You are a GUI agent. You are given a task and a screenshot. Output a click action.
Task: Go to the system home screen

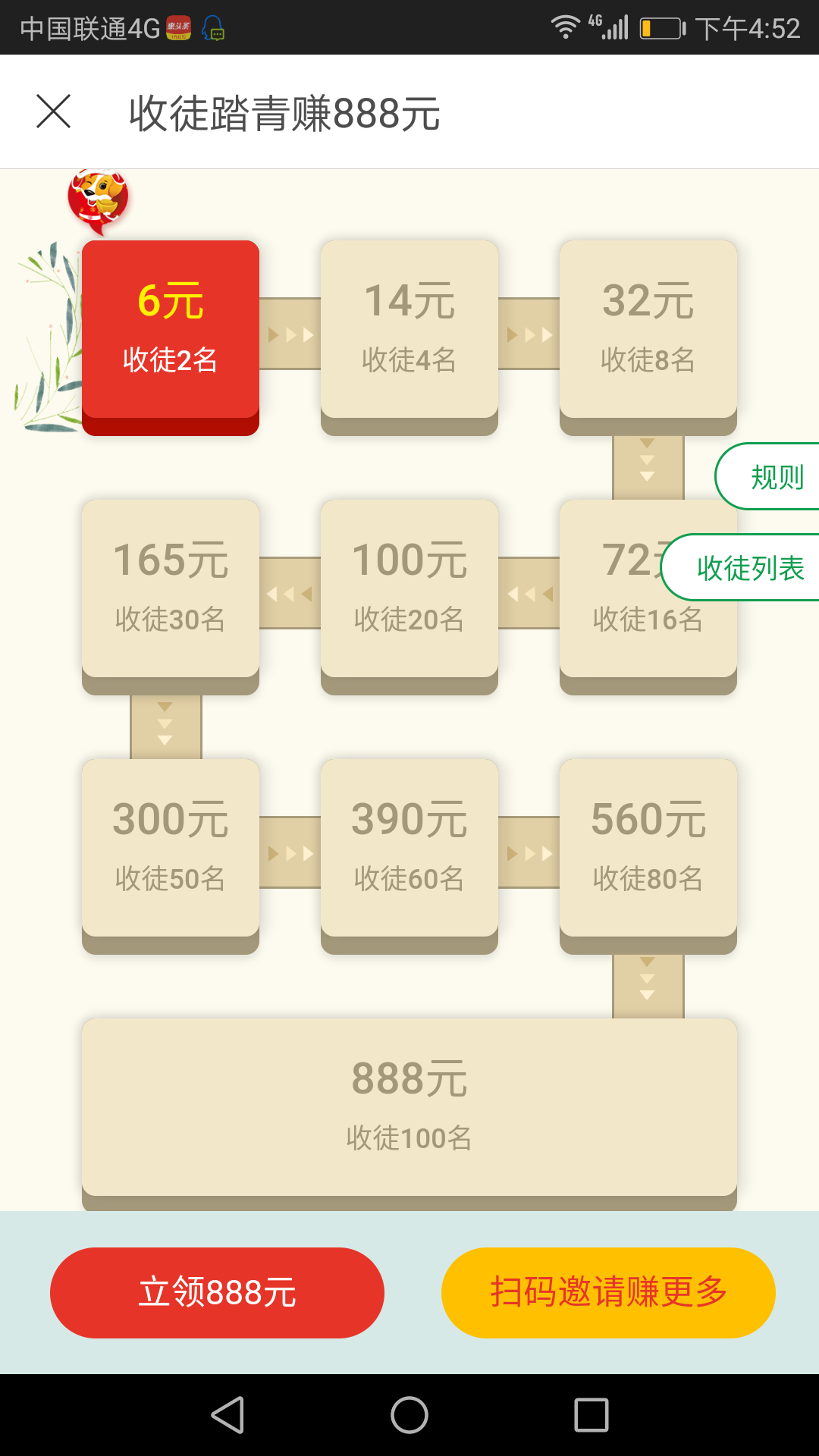409,1415
